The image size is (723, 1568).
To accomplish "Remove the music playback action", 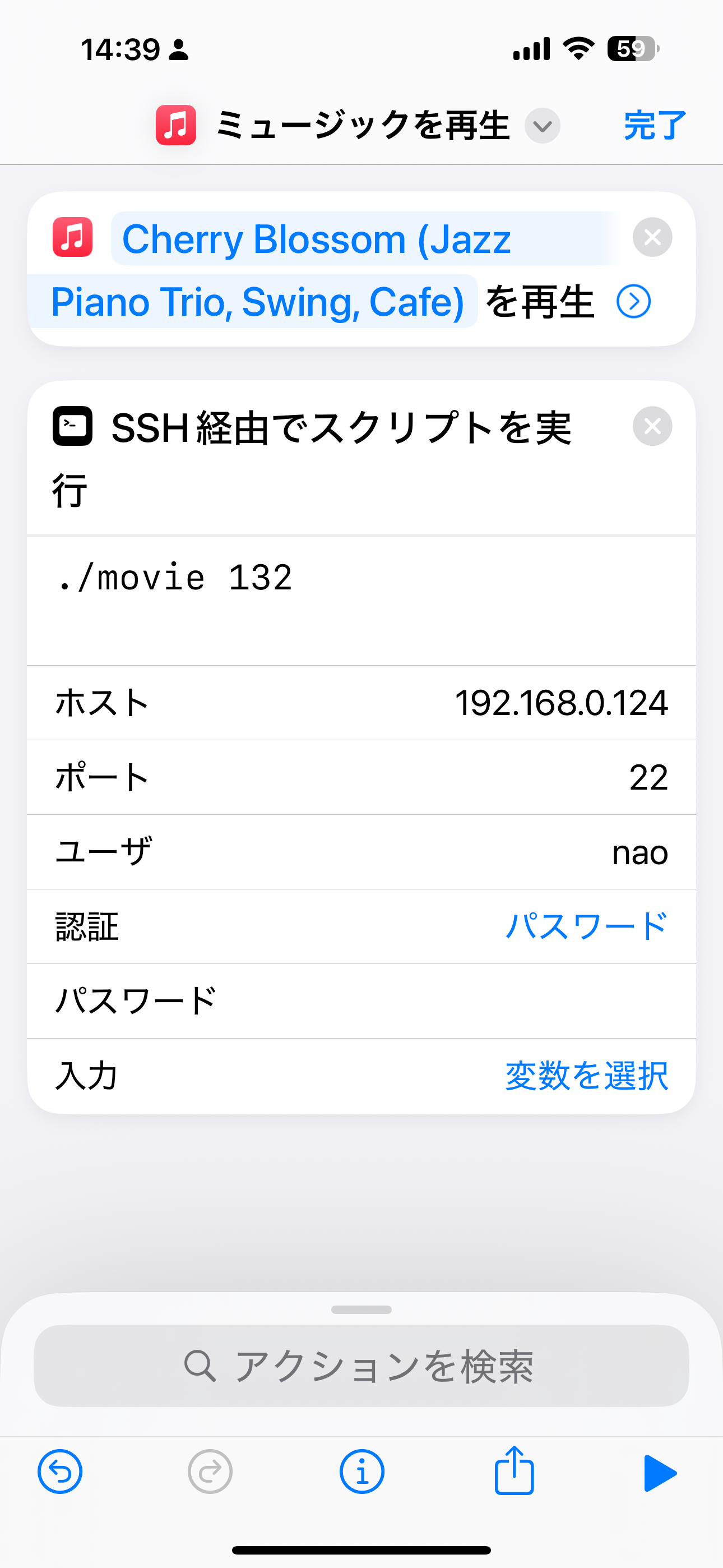I will click(652, 237).
